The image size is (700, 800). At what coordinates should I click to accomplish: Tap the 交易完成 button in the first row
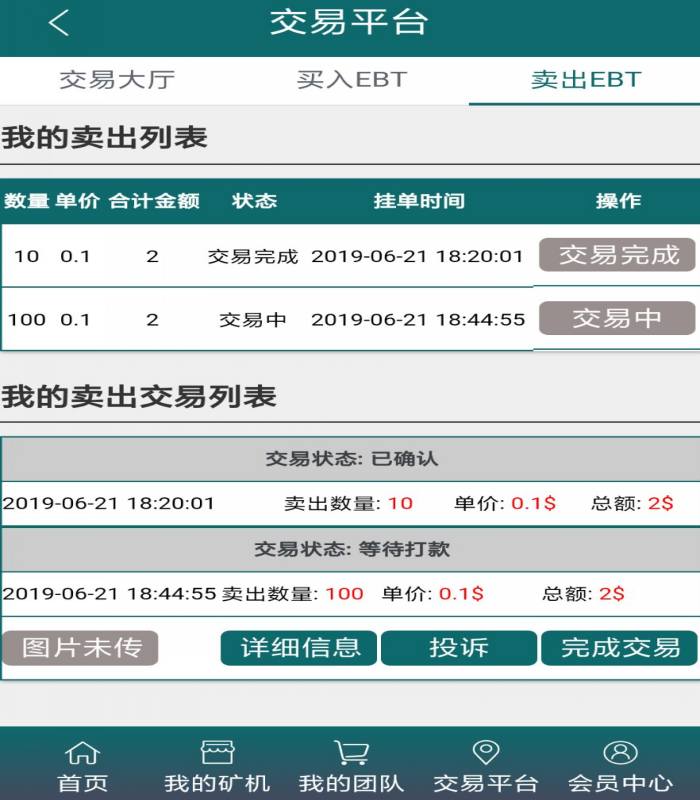617,255
